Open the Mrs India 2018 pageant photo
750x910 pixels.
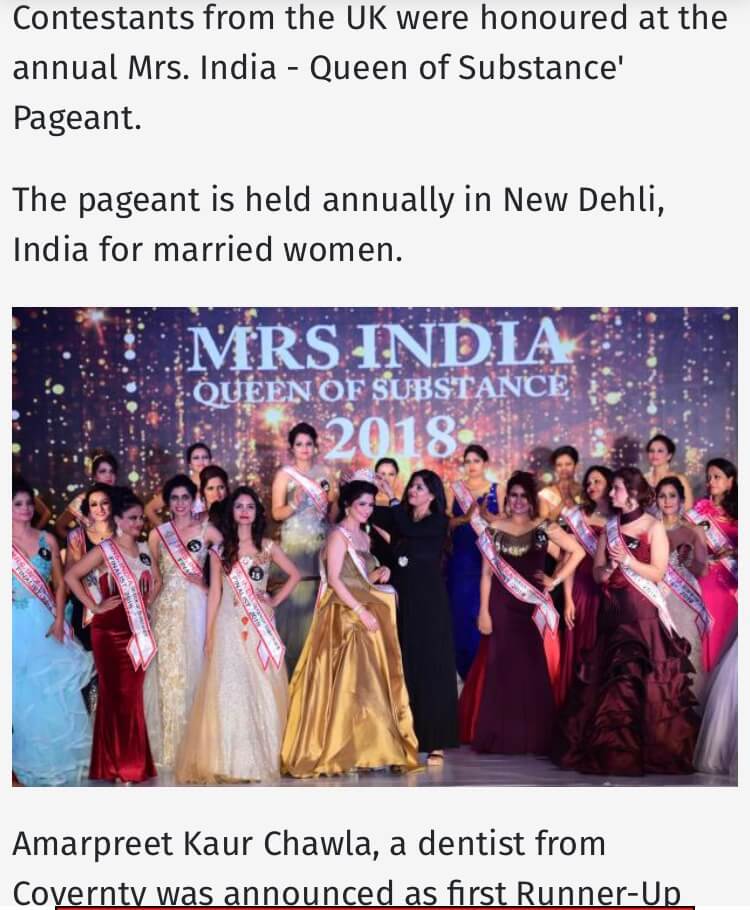coord(375,546)
